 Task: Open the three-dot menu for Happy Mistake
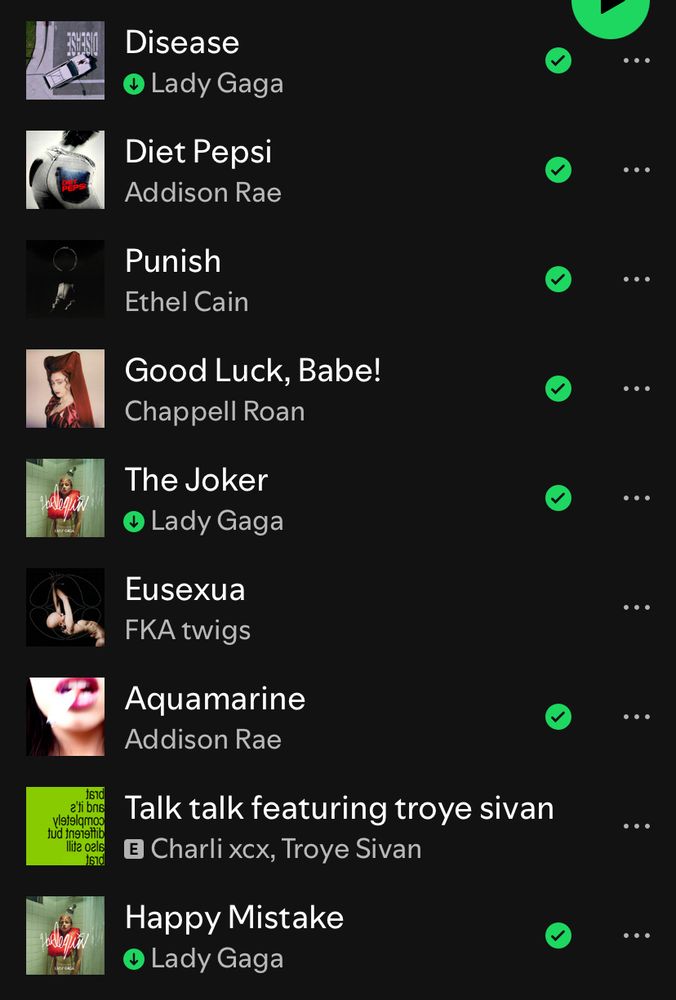(636, 935)
